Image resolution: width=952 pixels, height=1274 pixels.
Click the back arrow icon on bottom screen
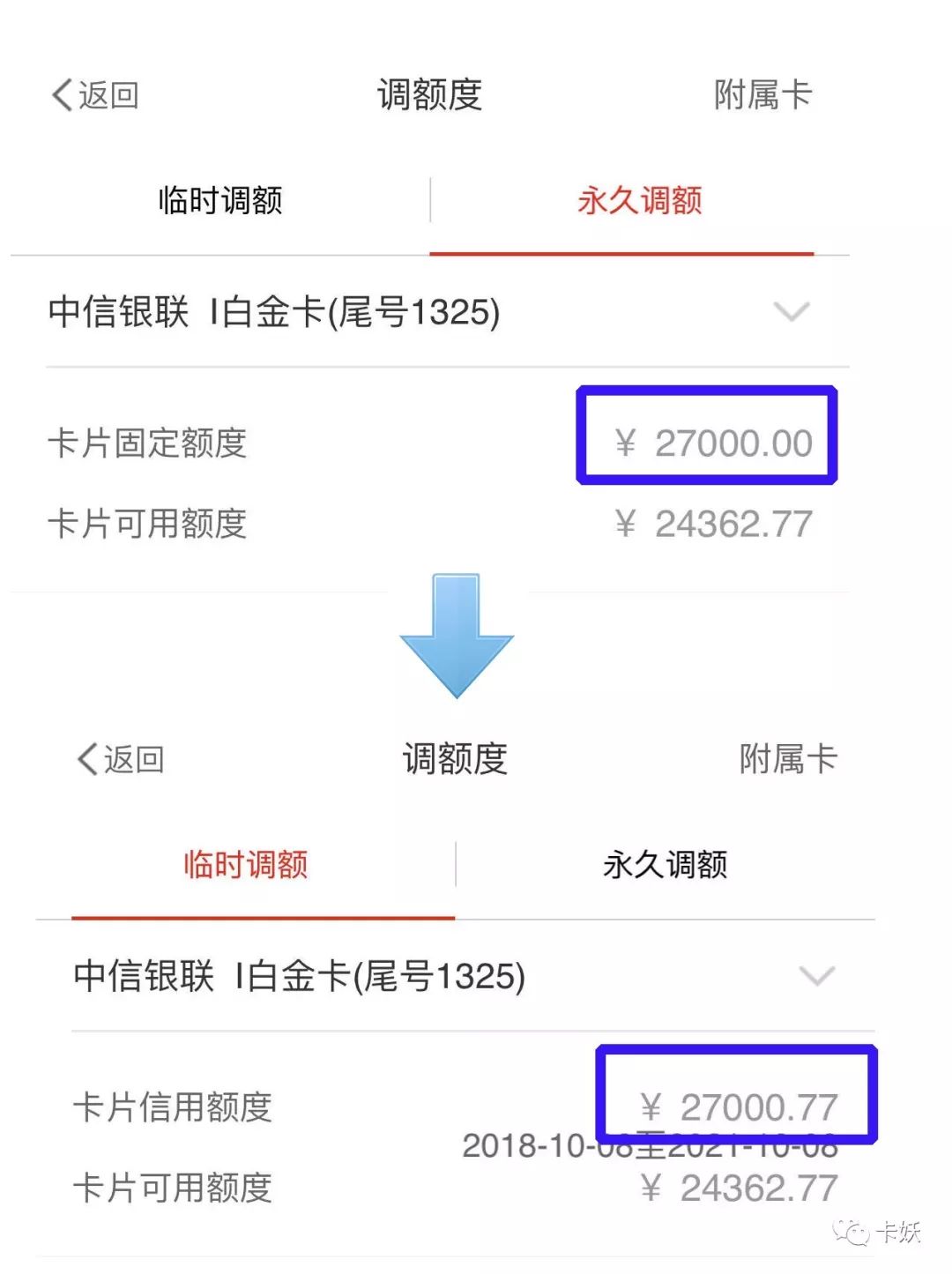[x=88, y=759]
